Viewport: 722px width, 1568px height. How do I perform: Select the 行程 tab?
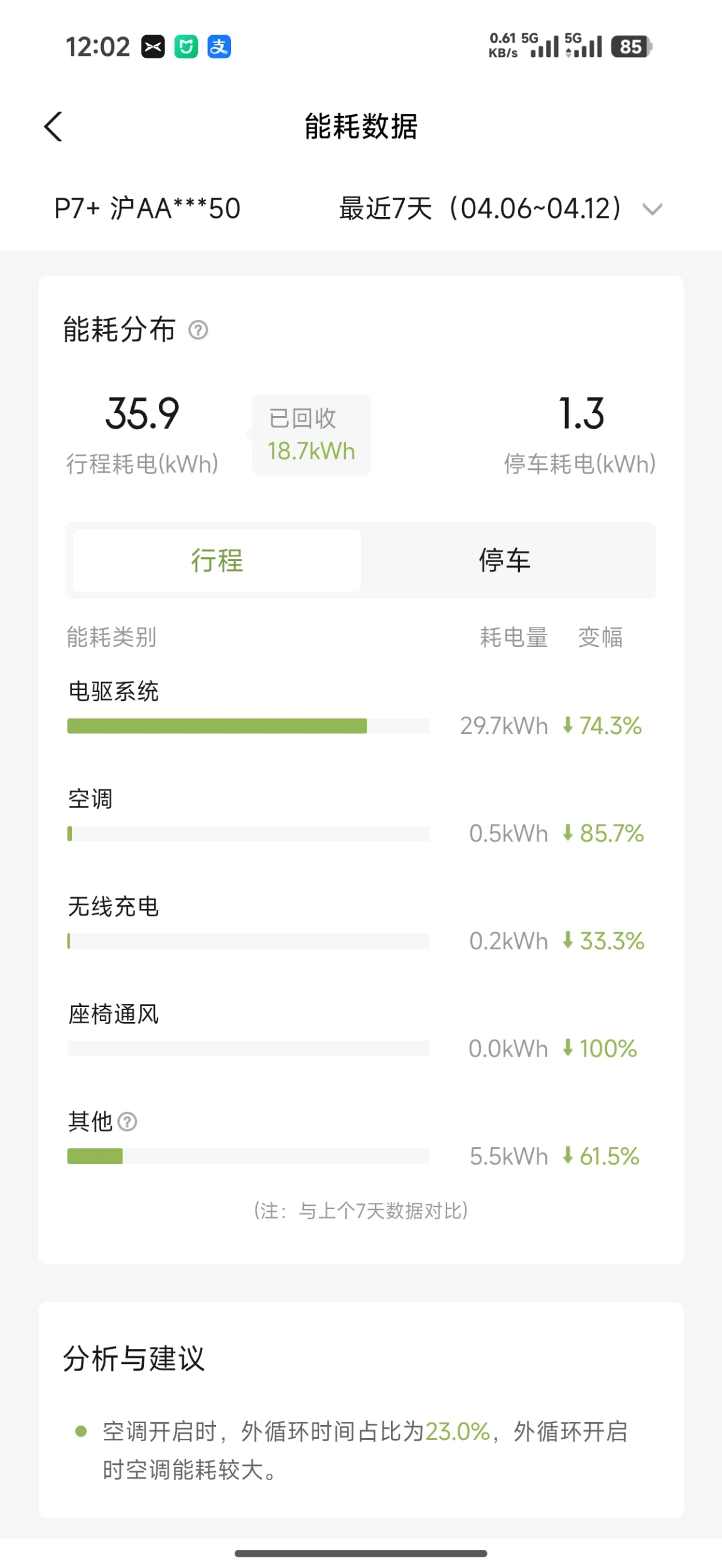[217, 560]
